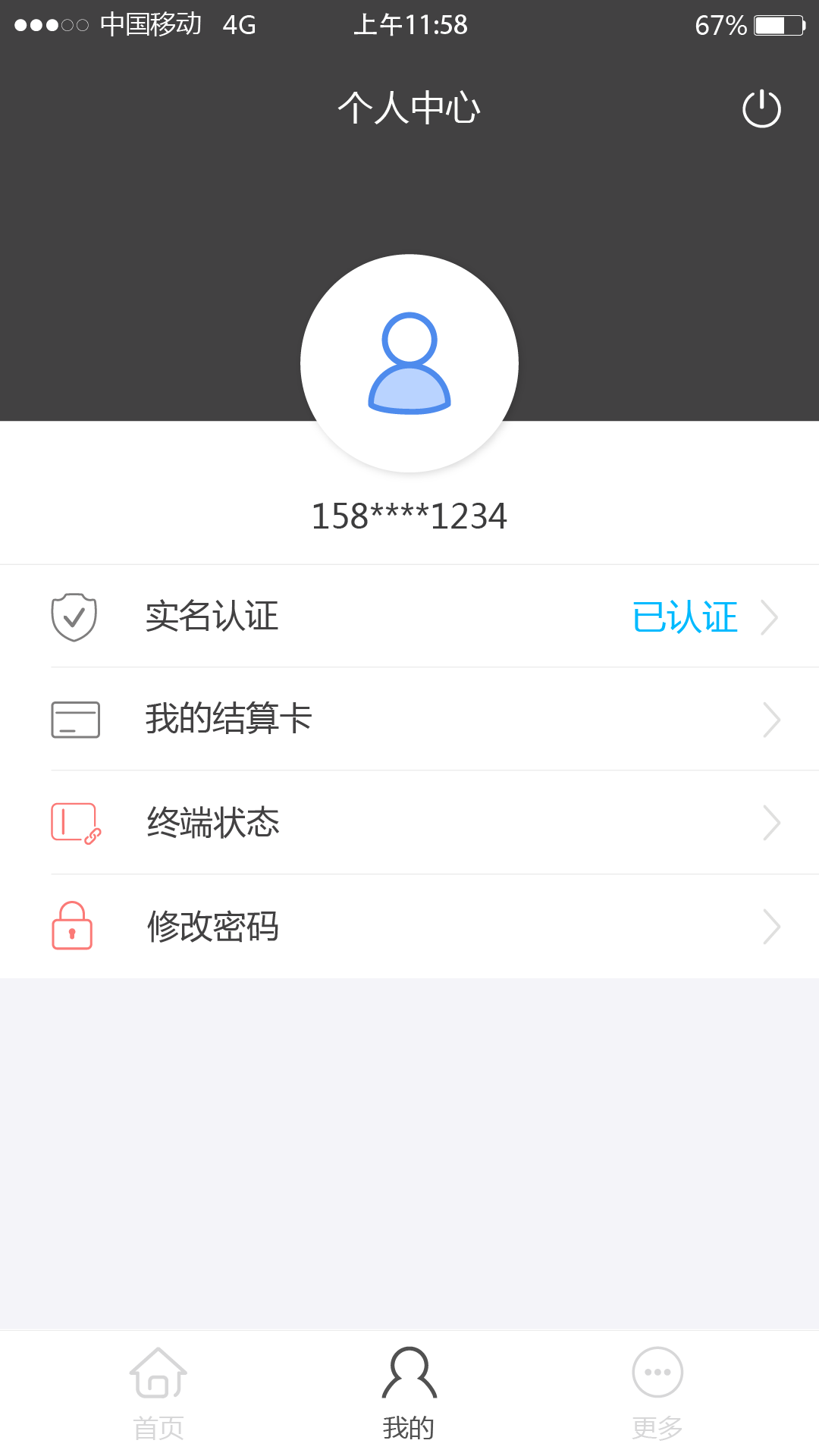Select 修改密码 to change password
Viewport: 819px width, 1456px height.
tap(409, 926)
